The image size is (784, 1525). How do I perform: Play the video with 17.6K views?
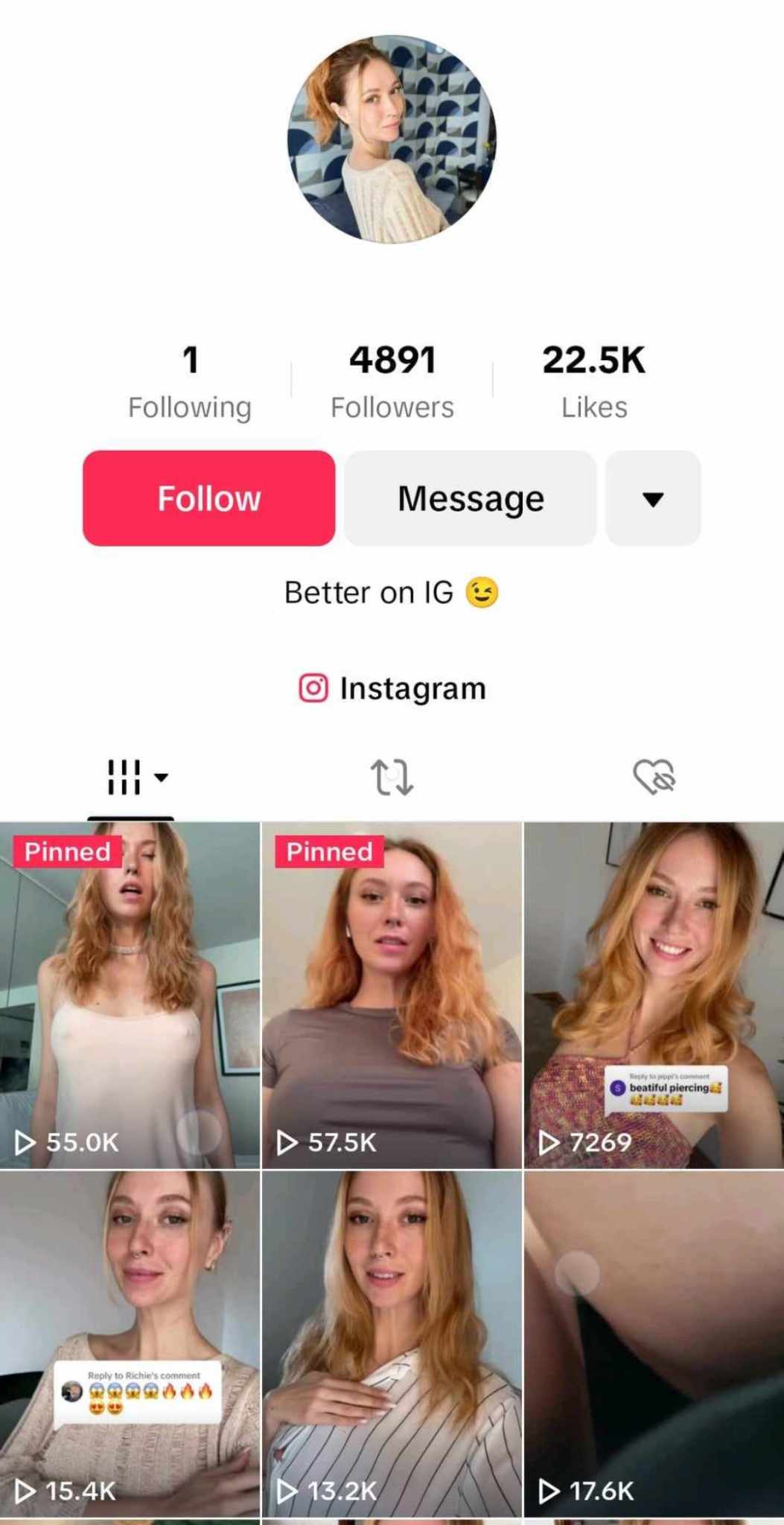pos(654,1343)
